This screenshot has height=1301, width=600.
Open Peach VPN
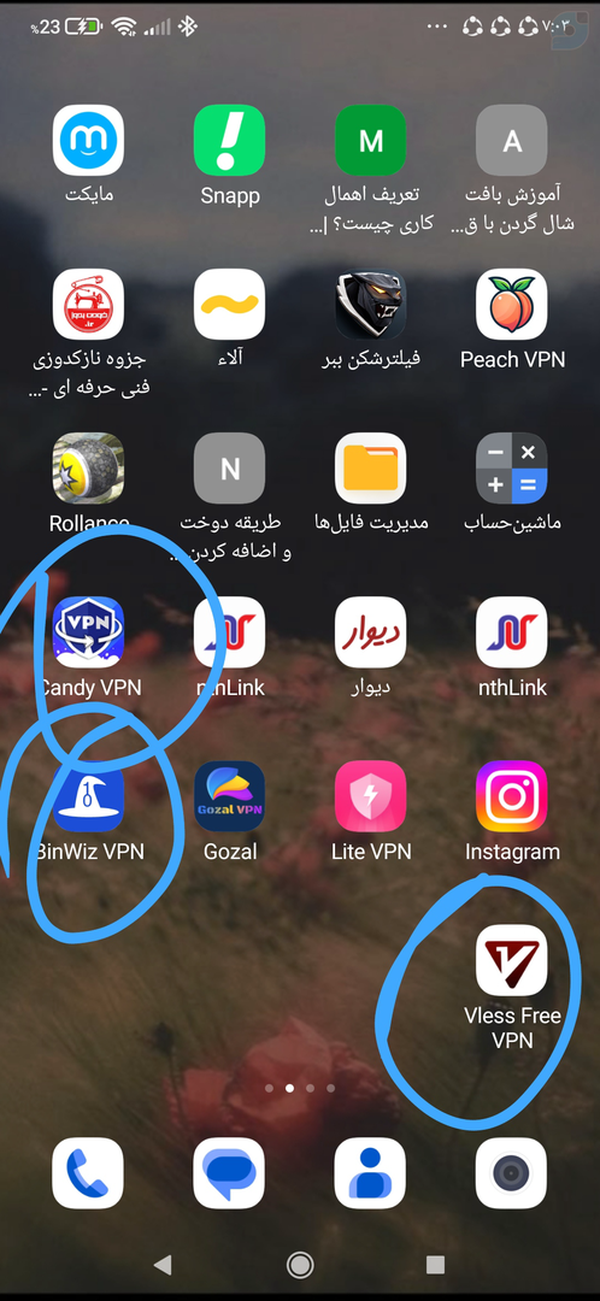pyautogui.click(x=511, y=304)
